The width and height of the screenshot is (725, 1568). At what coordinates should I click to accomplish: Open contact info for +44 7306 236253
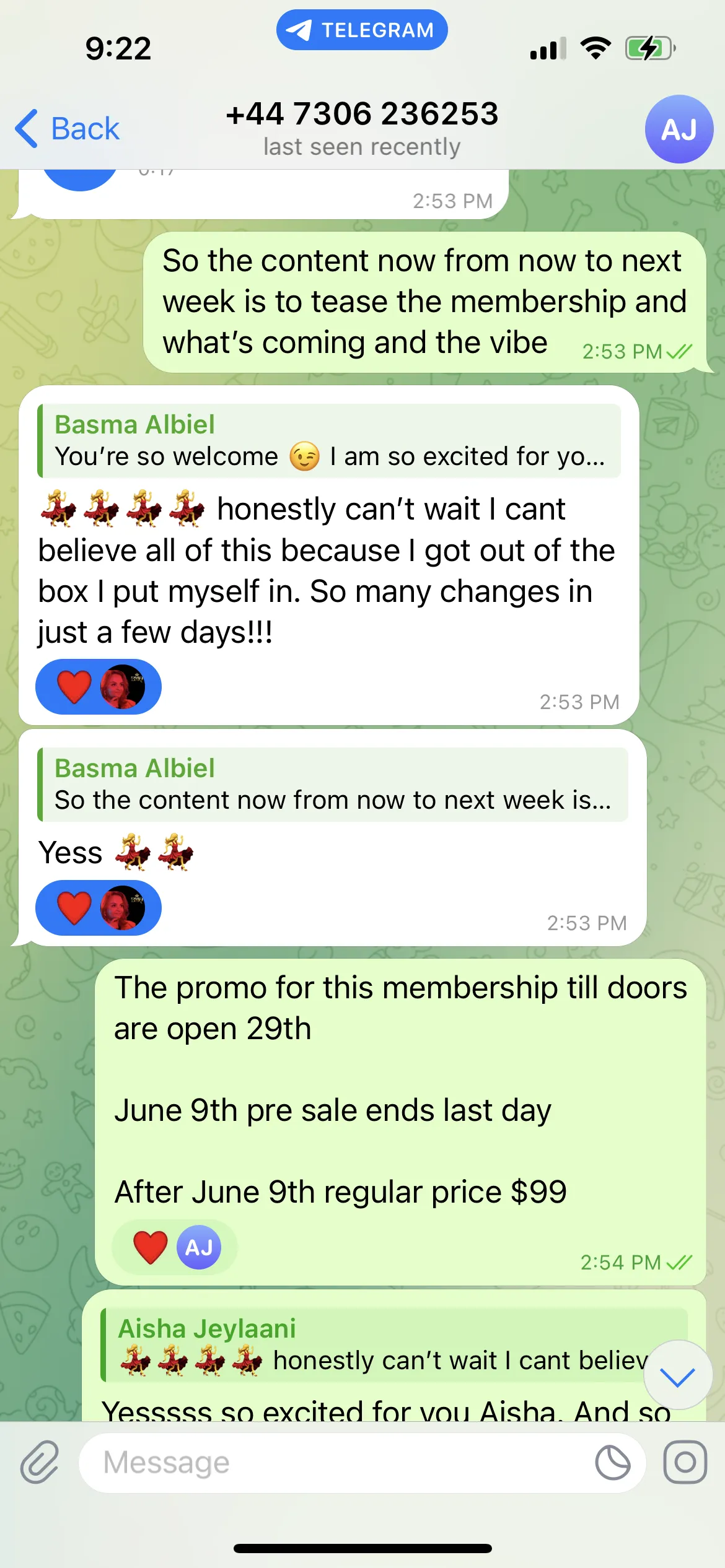362,128
